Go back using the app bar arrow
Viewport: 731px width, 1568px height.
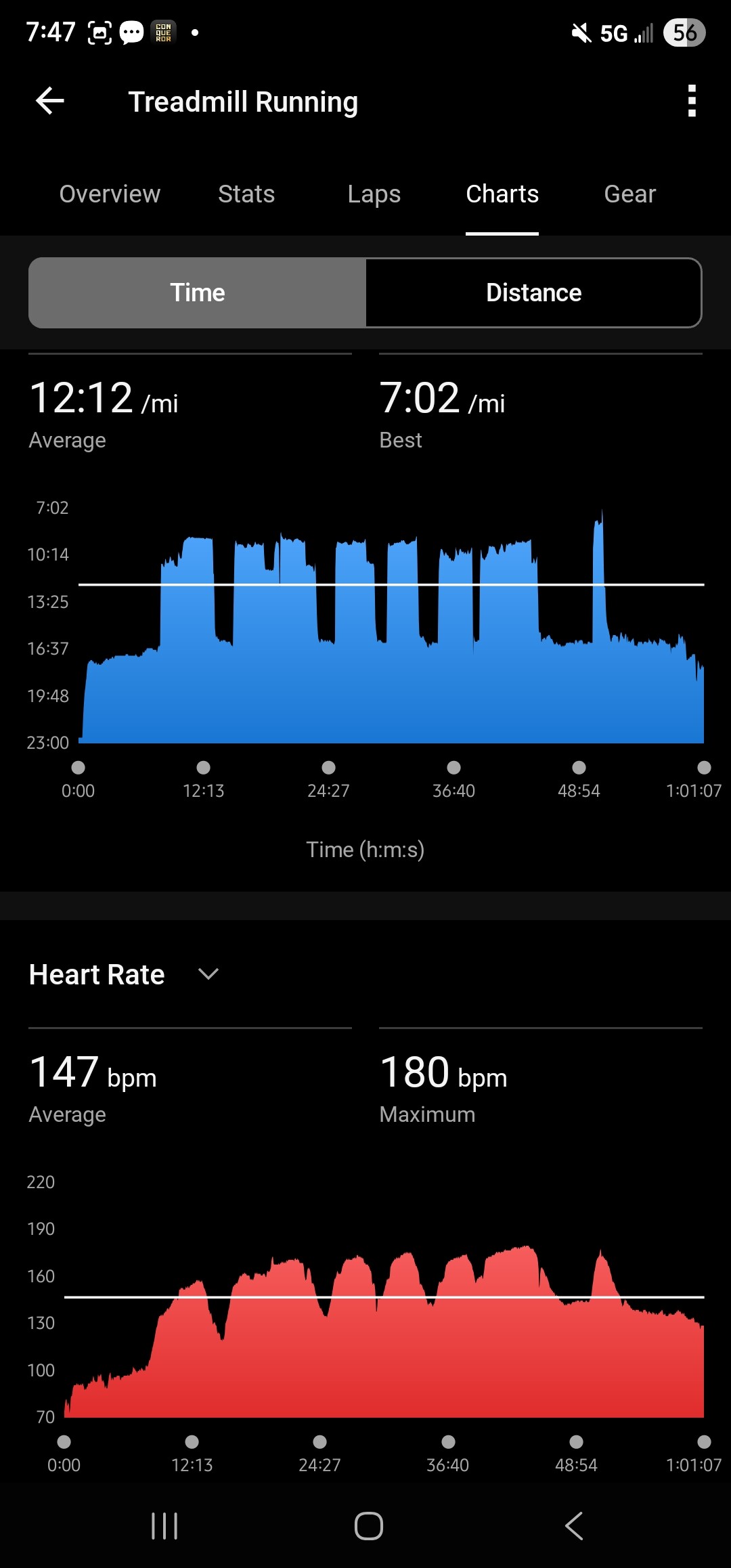click(x=49, y=102)
